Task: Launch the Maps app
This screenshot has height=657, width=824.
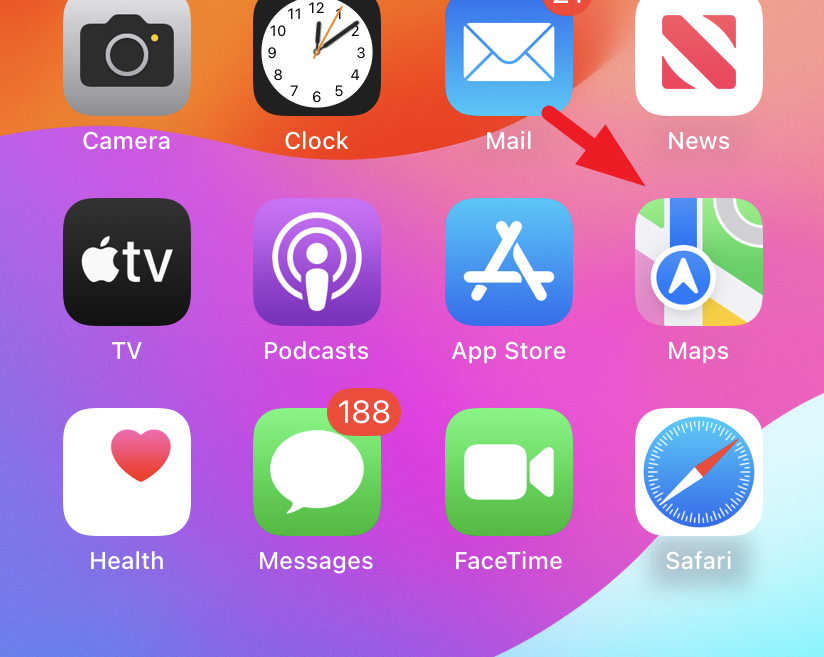Action: [x=699, y=262]
